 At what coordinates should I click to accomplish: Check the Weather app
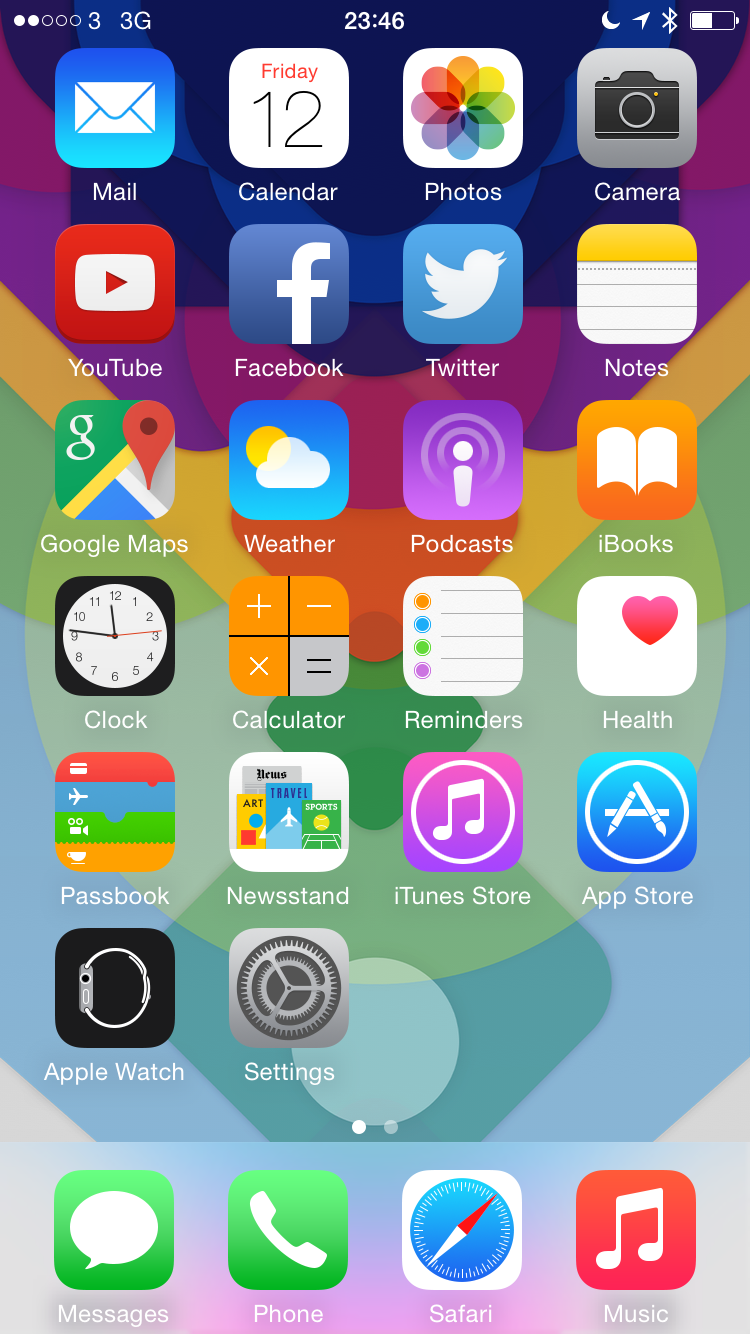pyautogui.click(x=289, y=460)
